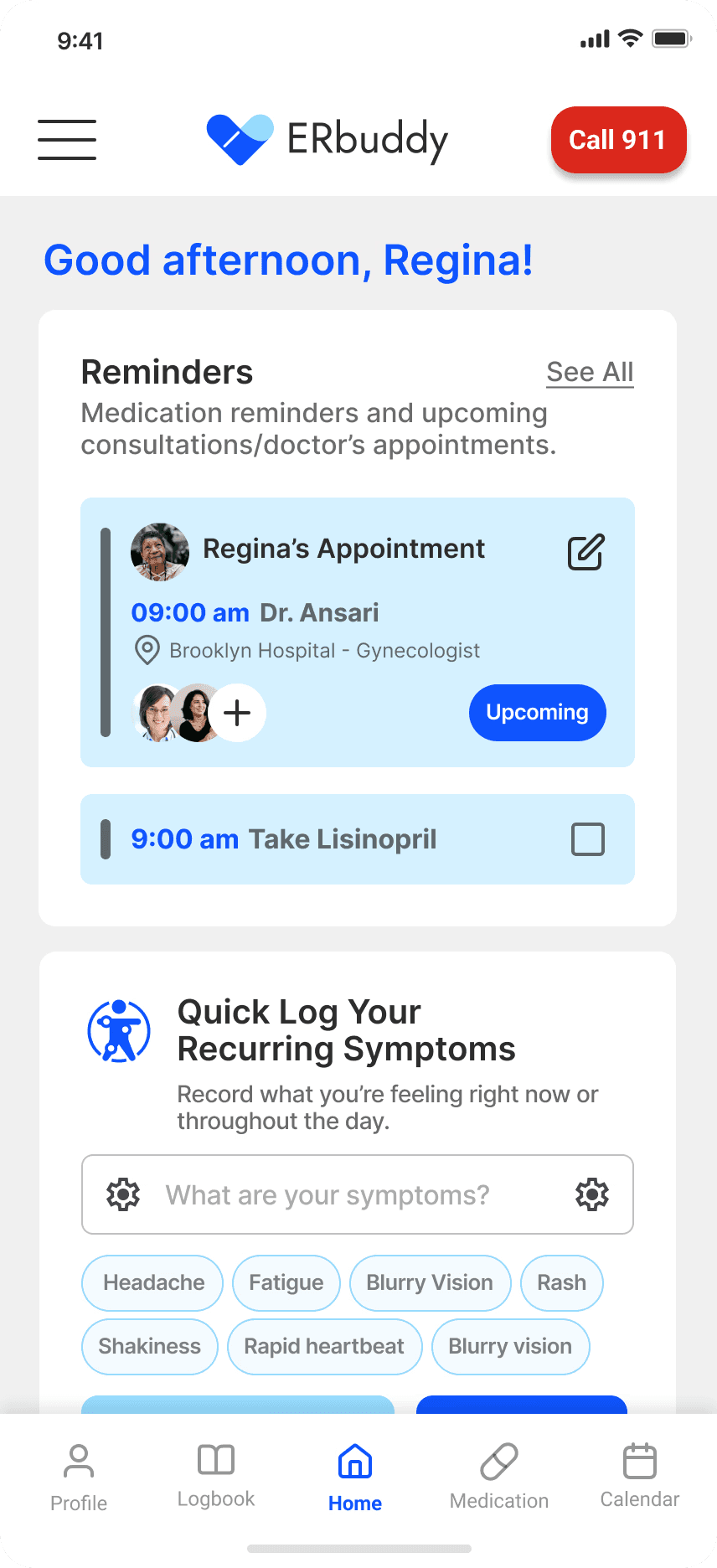Image resolution: width=717 pixels, height=1568 pixels.
Task: Switch to the Profile tab
Action: coord(79,1478)
